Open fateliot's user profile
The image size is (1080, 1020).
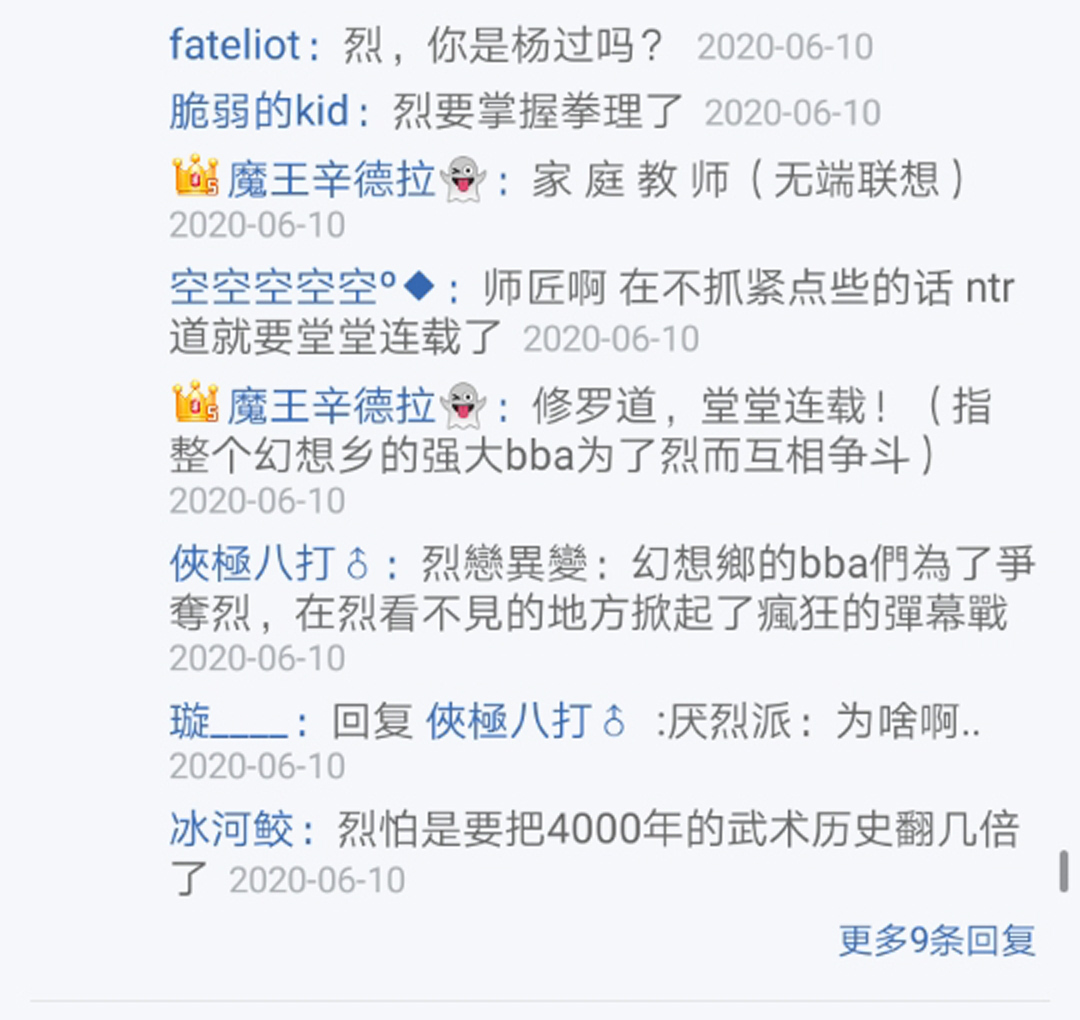point(235,45)
